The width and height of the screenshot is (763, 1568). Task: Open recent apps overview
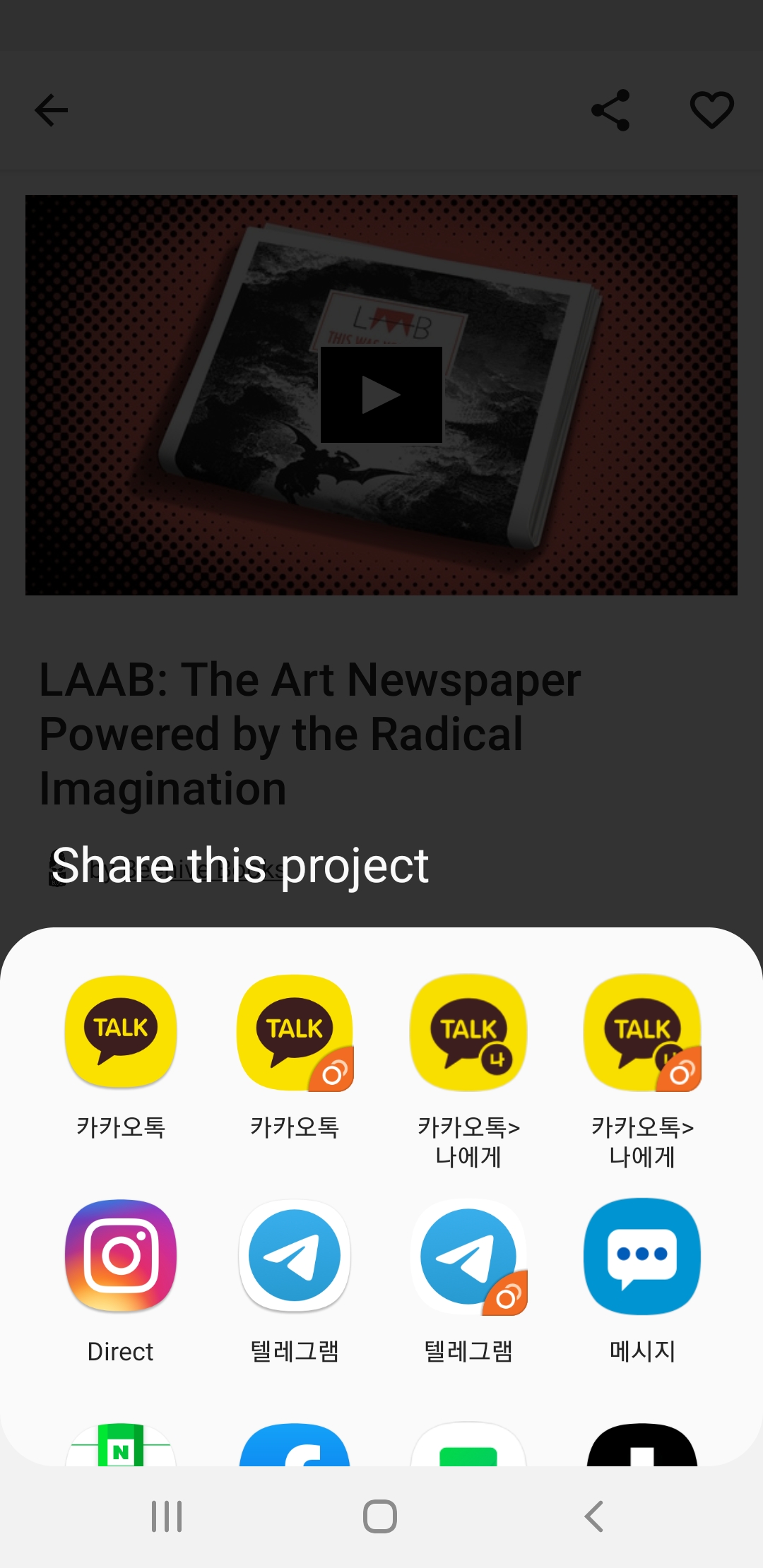(x=167, y=1516)
